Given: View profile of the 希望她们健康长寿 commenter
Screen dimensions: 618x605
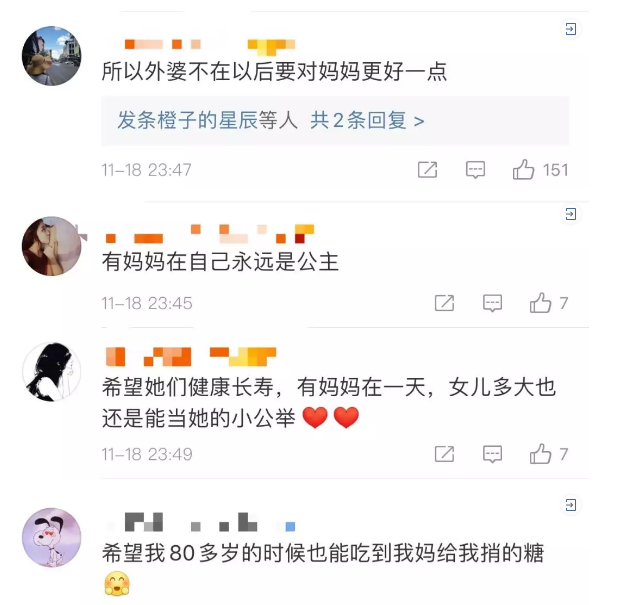Looking at the screenshot, I should (x=51, y=372).
